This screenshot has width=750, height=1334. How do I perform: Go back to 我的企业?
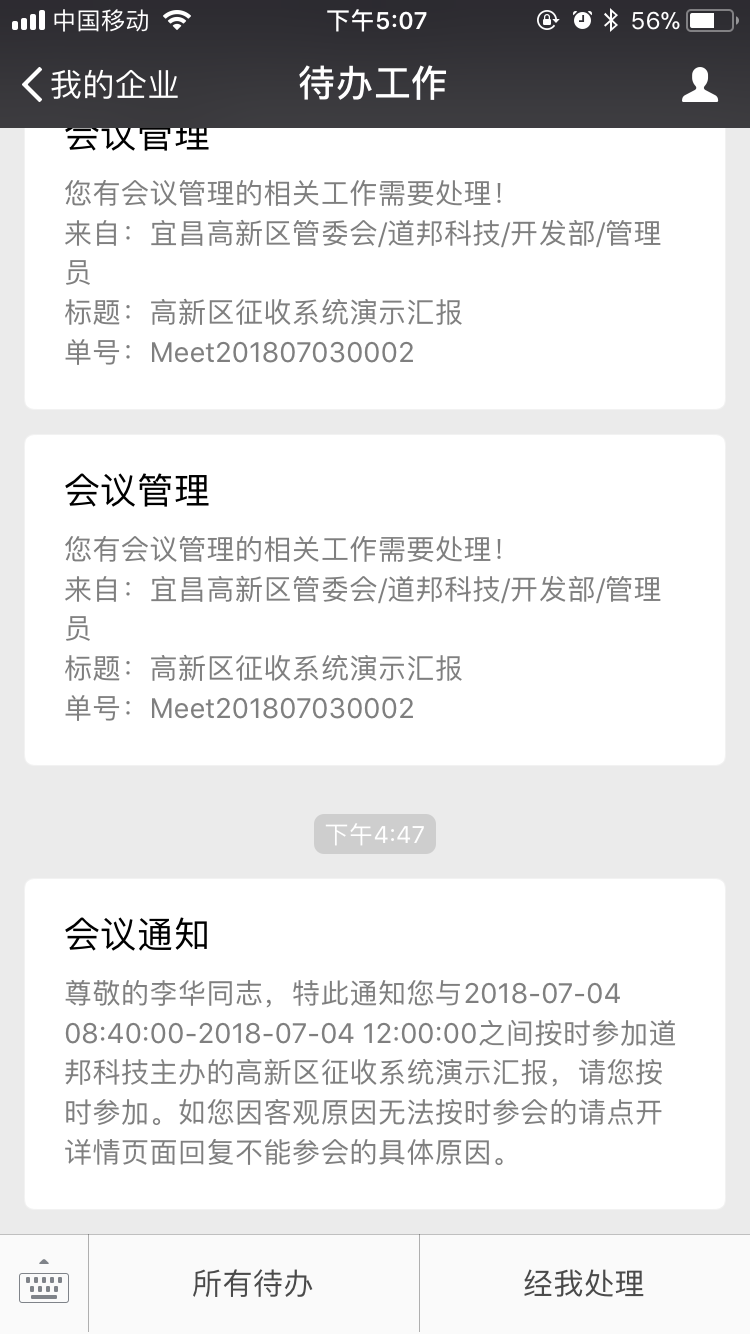[x=99, y=85]
